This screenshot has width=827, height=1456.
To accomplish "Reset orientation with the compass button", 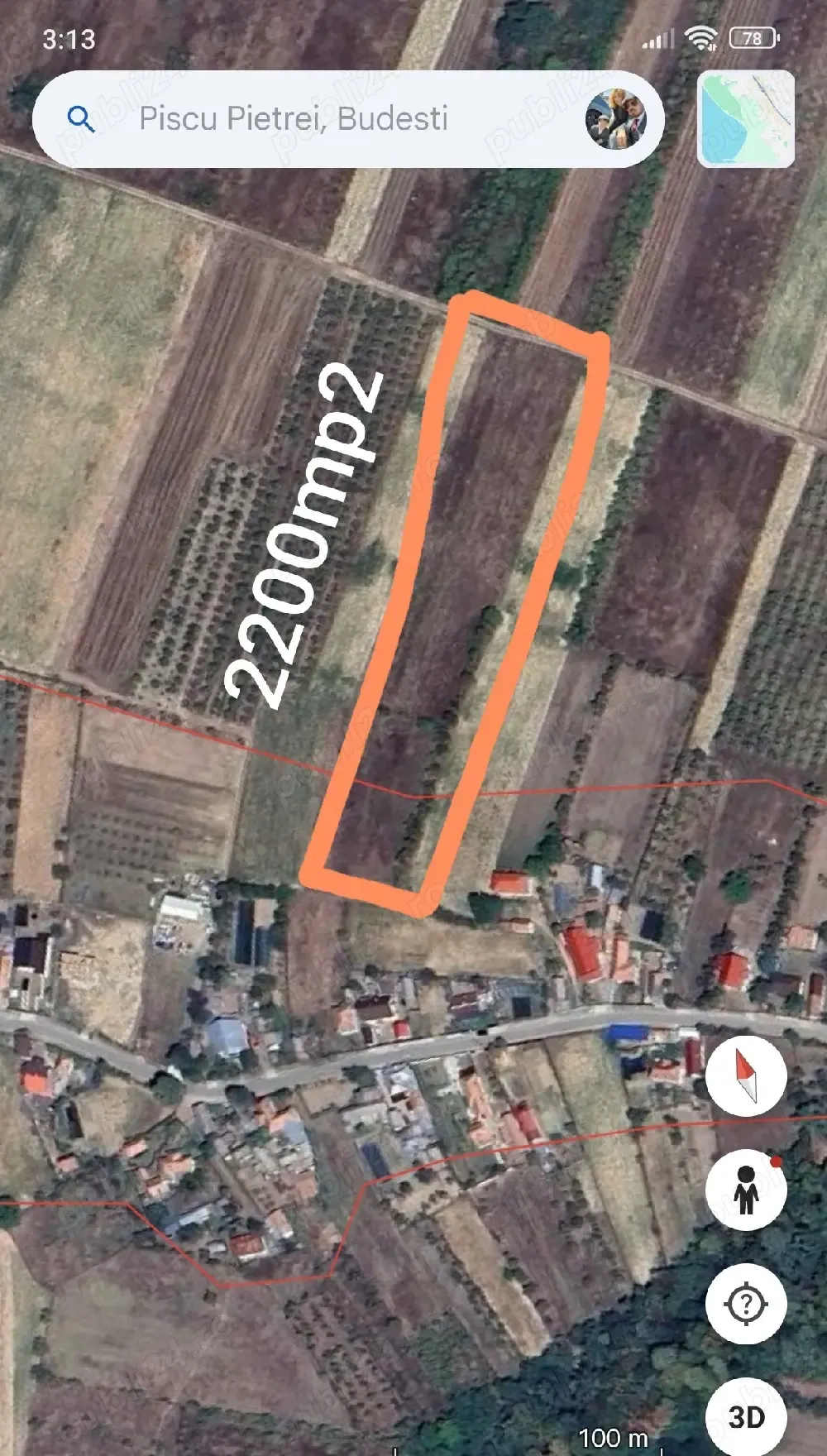I will click(x=746, y=1076).
